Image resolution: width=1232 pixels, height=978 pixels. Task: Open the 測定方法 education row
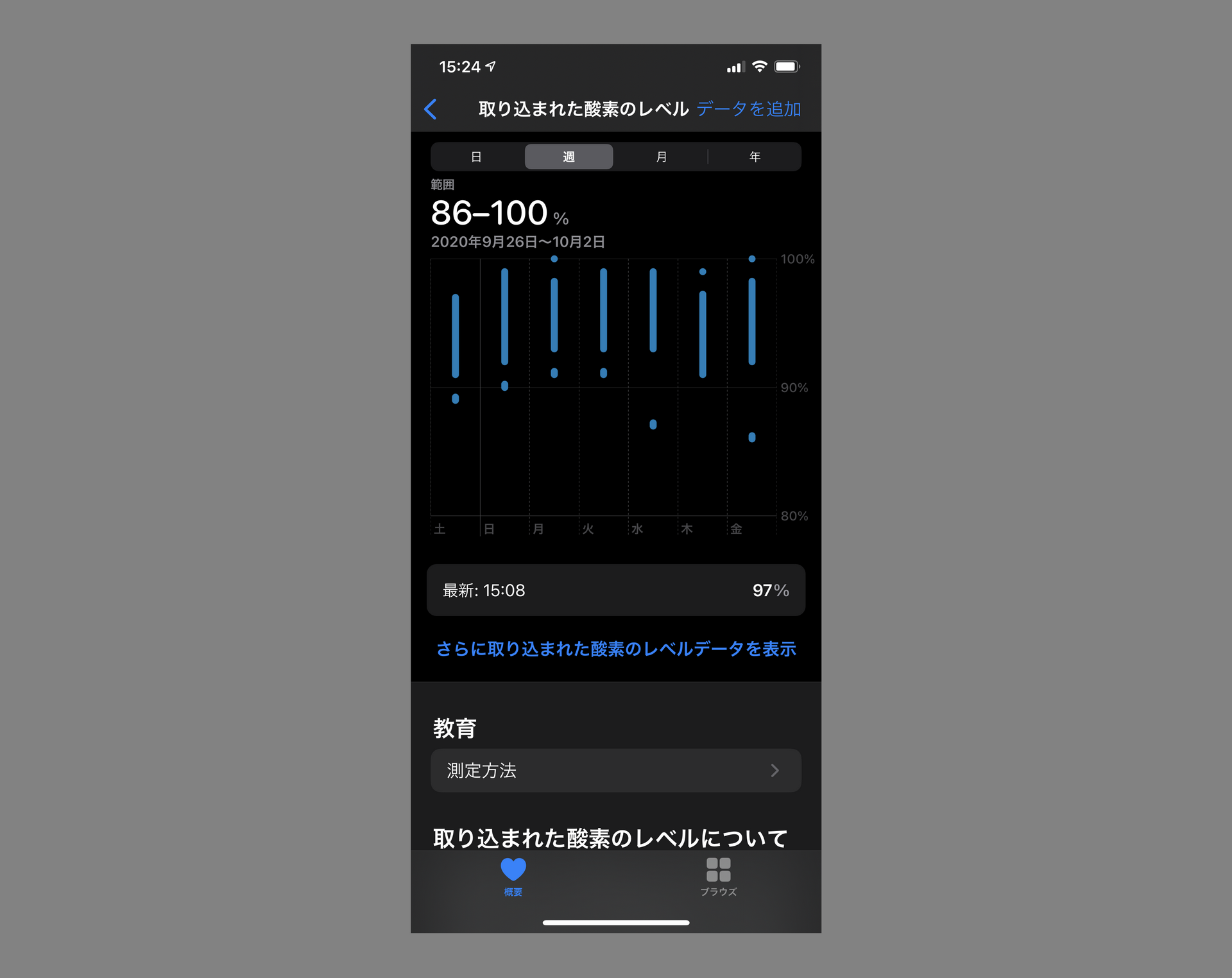point(615,770)
